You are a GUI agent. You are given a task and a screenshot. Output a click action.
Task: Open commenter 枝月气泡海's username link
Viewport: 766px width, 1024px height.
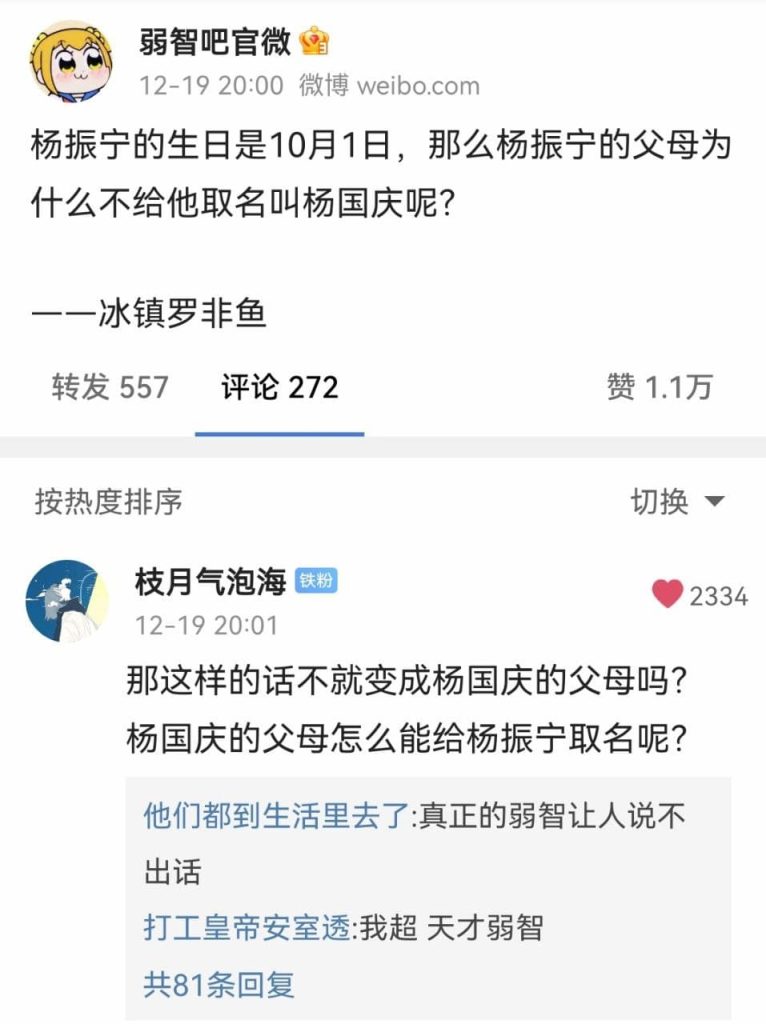tap(210, 581)
